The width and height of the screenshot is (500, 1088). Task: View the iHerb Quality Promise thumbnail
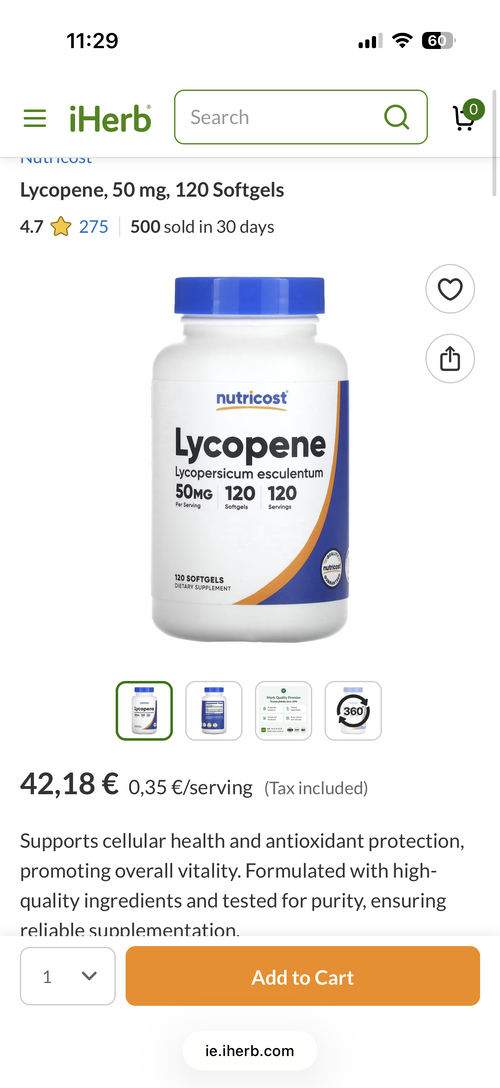click(284, 711)
